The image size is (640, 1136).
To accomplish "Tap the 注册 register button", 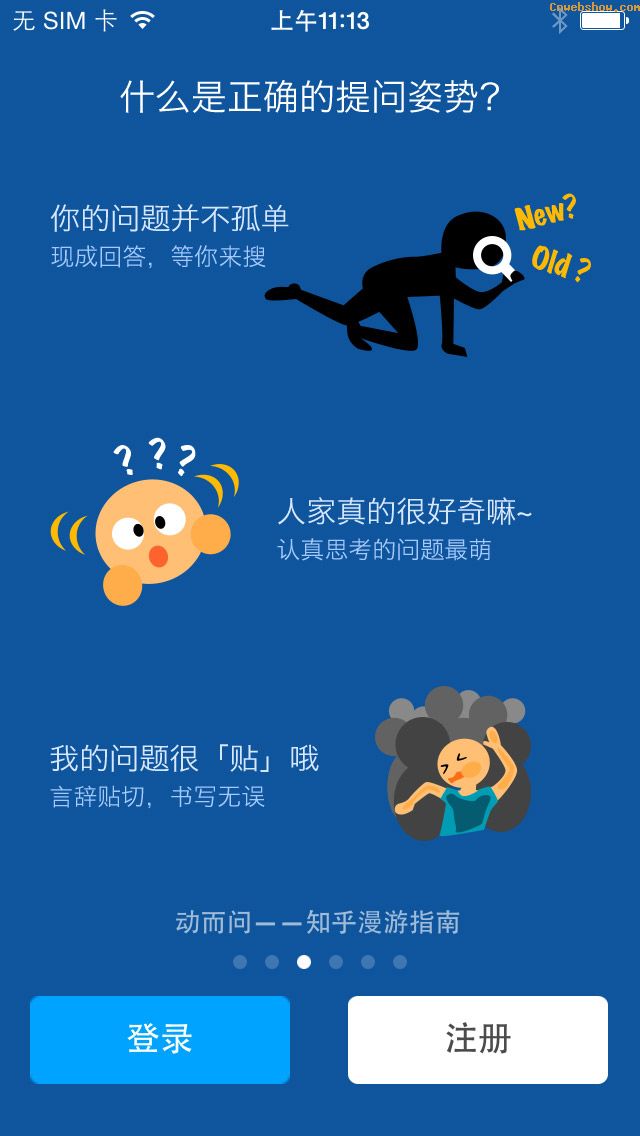I will point(478,1039).
